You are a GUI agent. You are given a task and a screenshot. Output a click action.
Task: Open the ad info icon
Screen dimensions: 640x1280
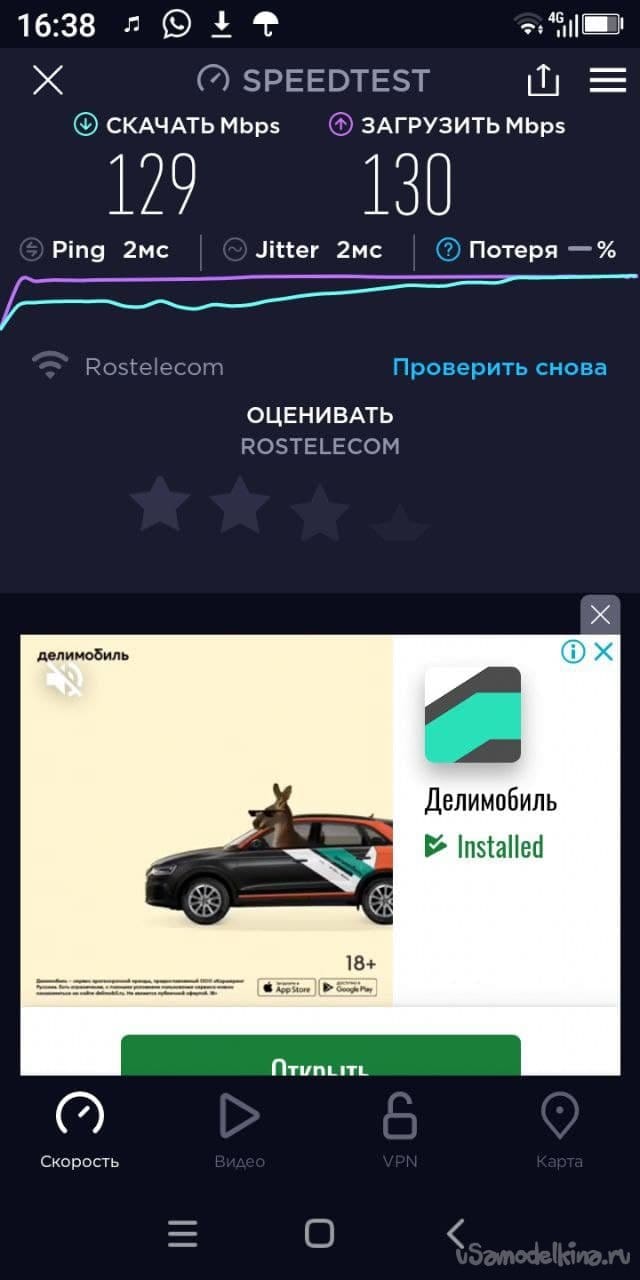tap(573, 652)
